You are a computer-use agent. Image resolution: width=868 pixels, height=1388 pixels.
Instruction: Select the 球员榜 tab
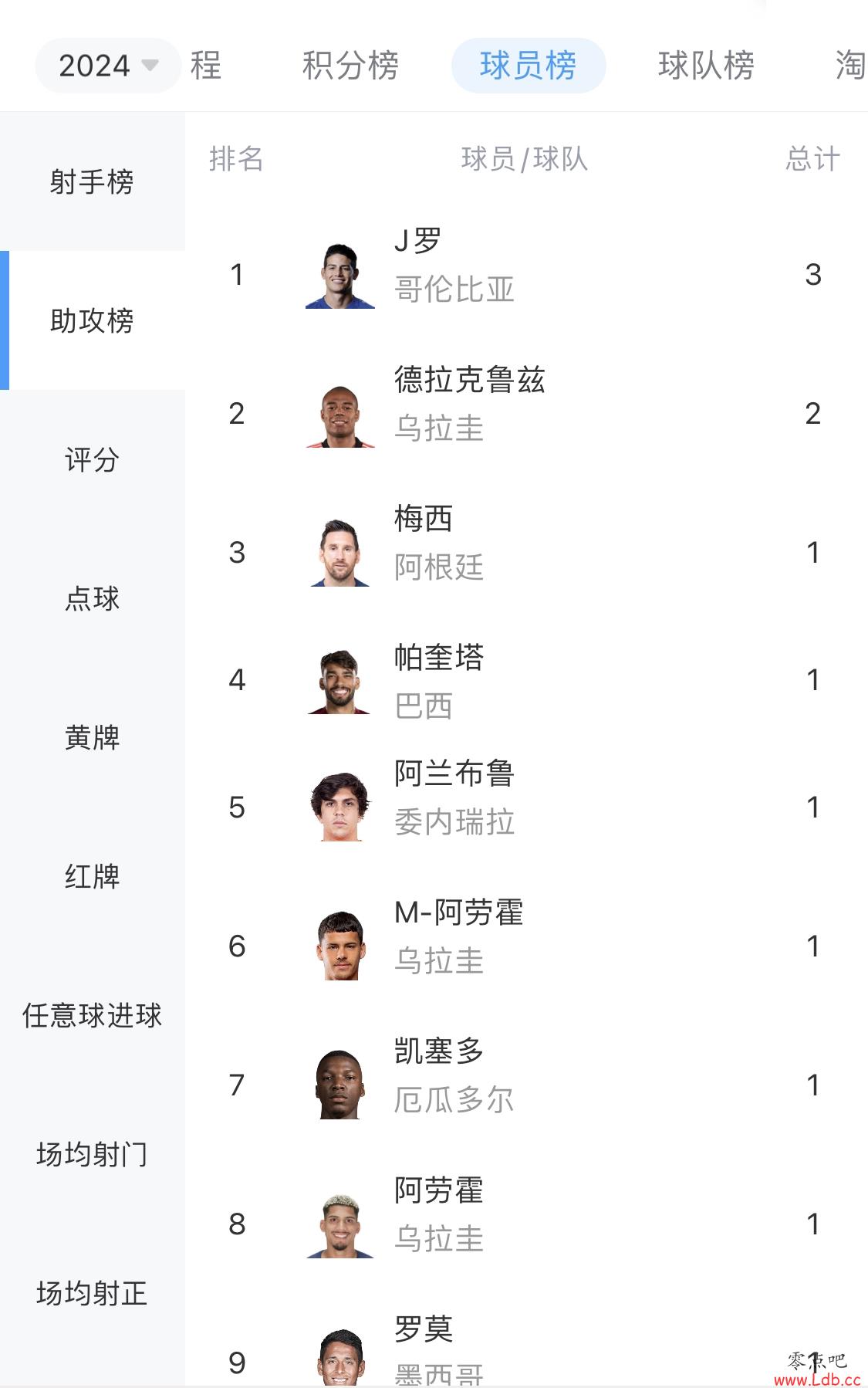[x=528, y=66]
